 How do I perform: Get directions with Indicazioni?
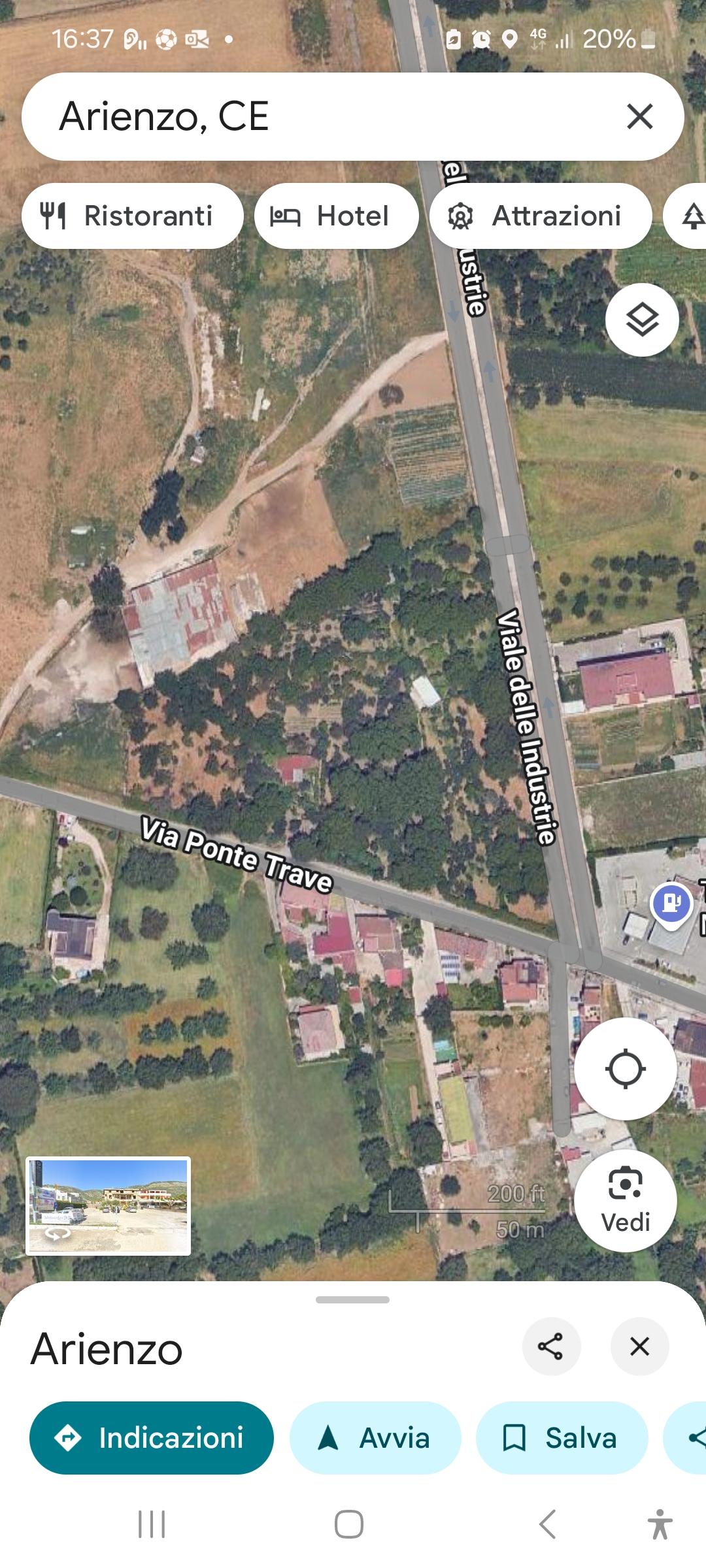point(152,1438)
